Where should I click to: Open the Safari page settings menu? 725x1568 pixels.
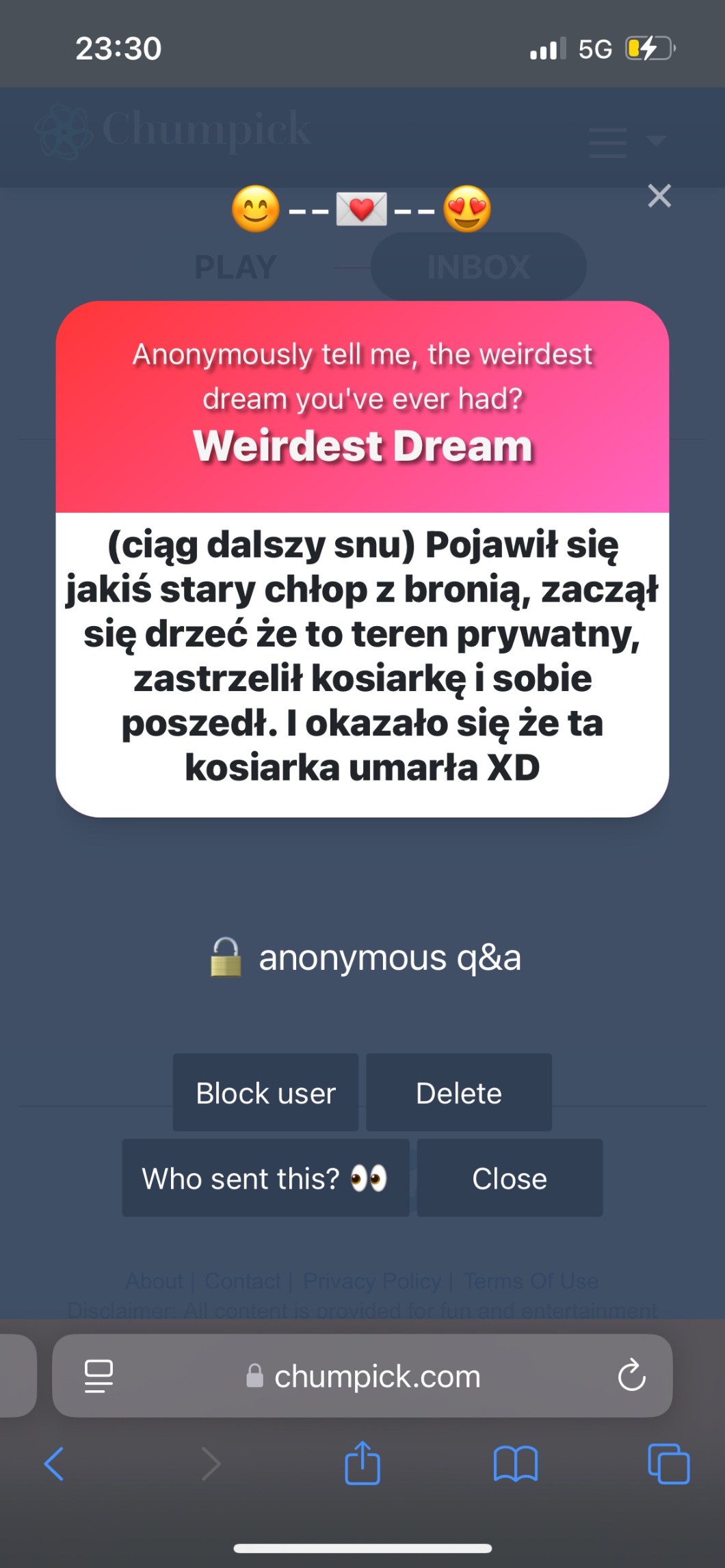point(98,1376)
